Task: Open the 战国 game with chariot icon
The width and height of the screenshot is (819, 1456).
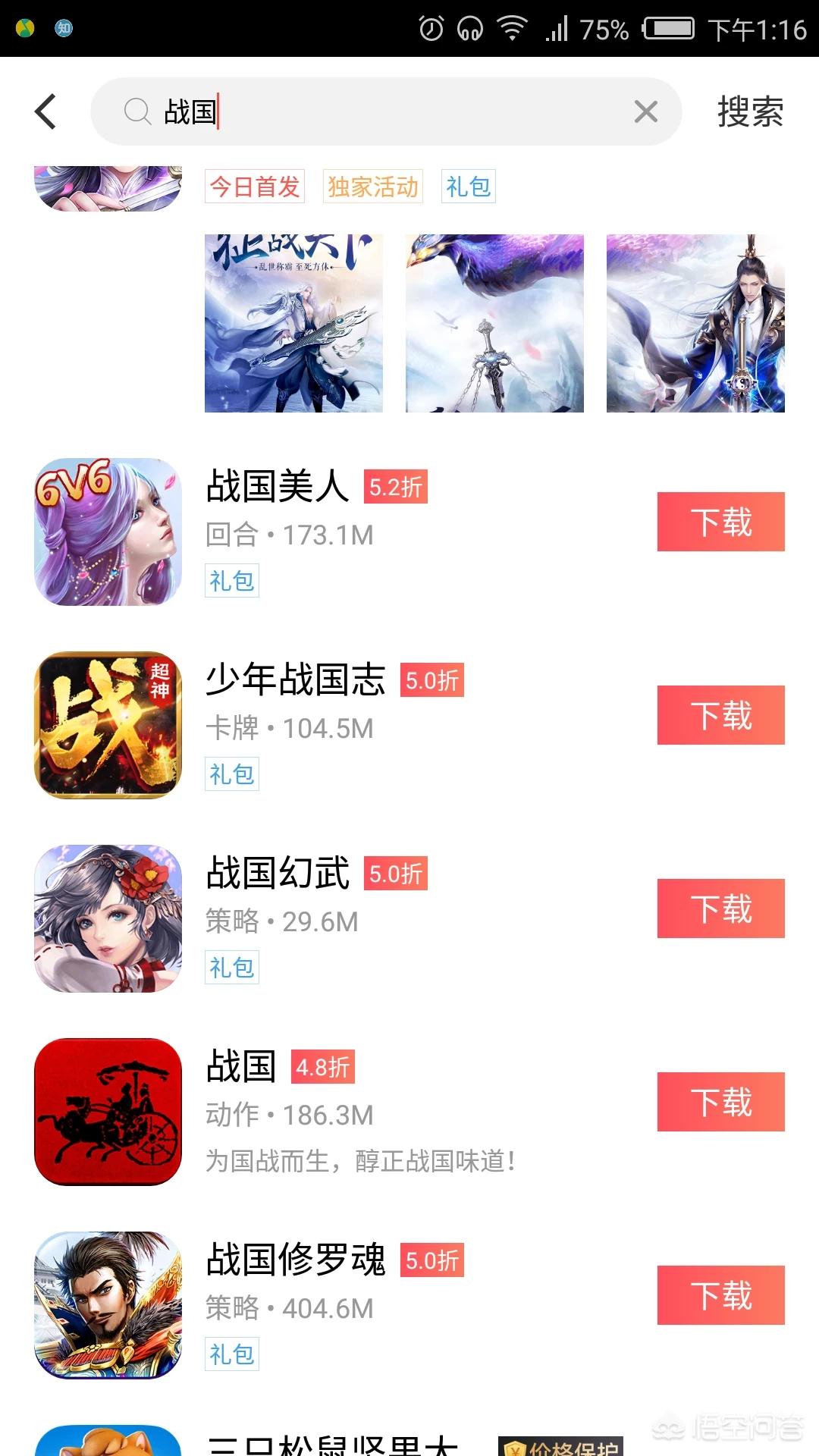Action: click(108, 1111)
